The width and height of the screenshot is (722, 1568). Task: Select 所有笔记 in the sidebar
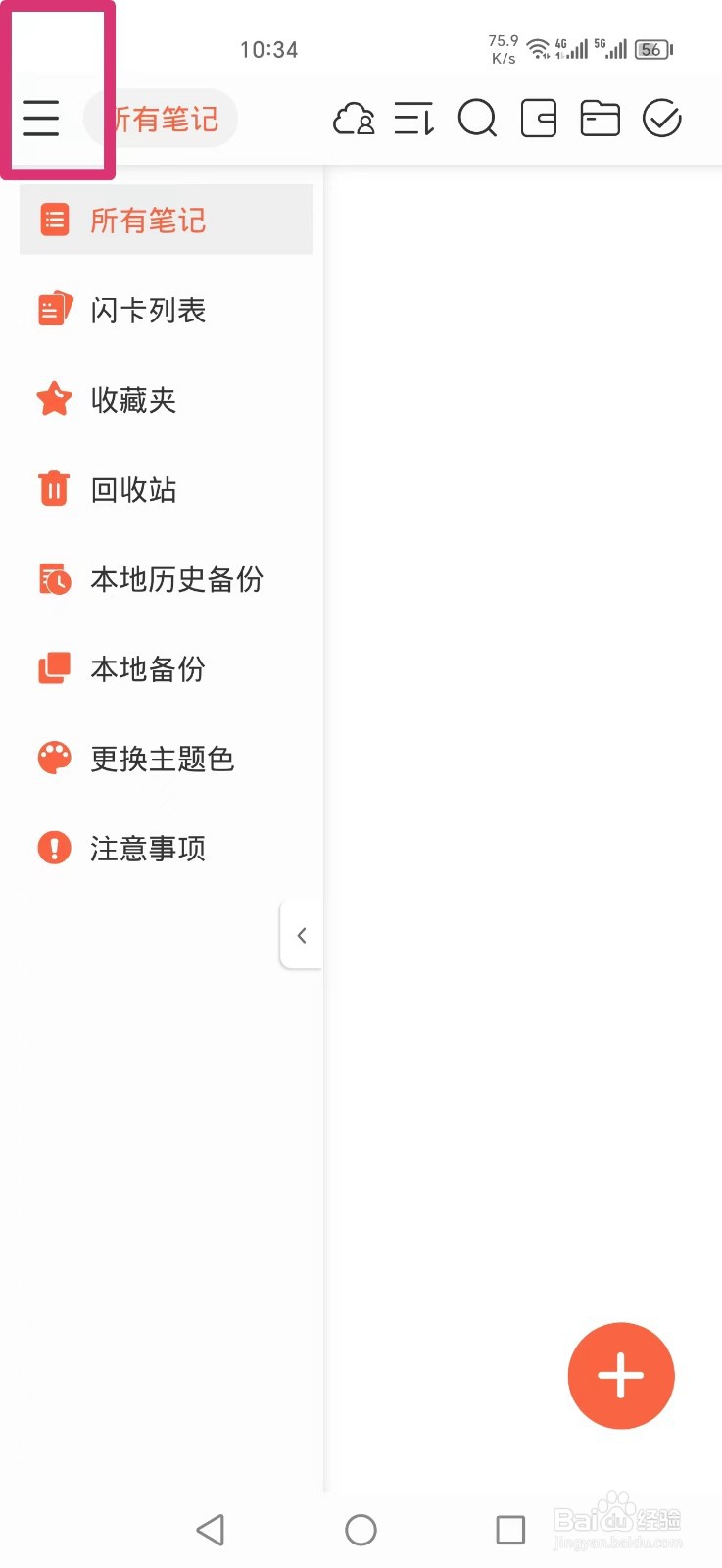tap(147, 220)
